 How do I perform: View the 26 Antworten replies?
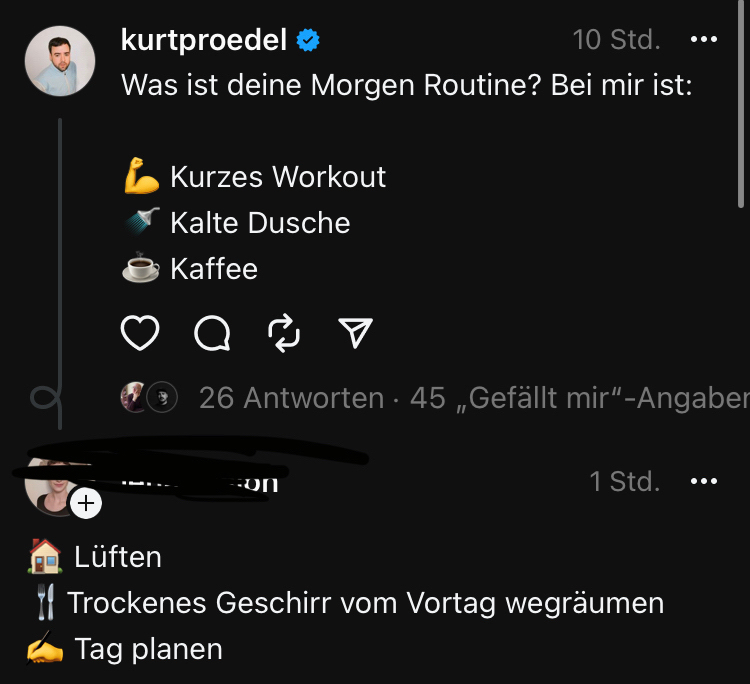[291, 398]
